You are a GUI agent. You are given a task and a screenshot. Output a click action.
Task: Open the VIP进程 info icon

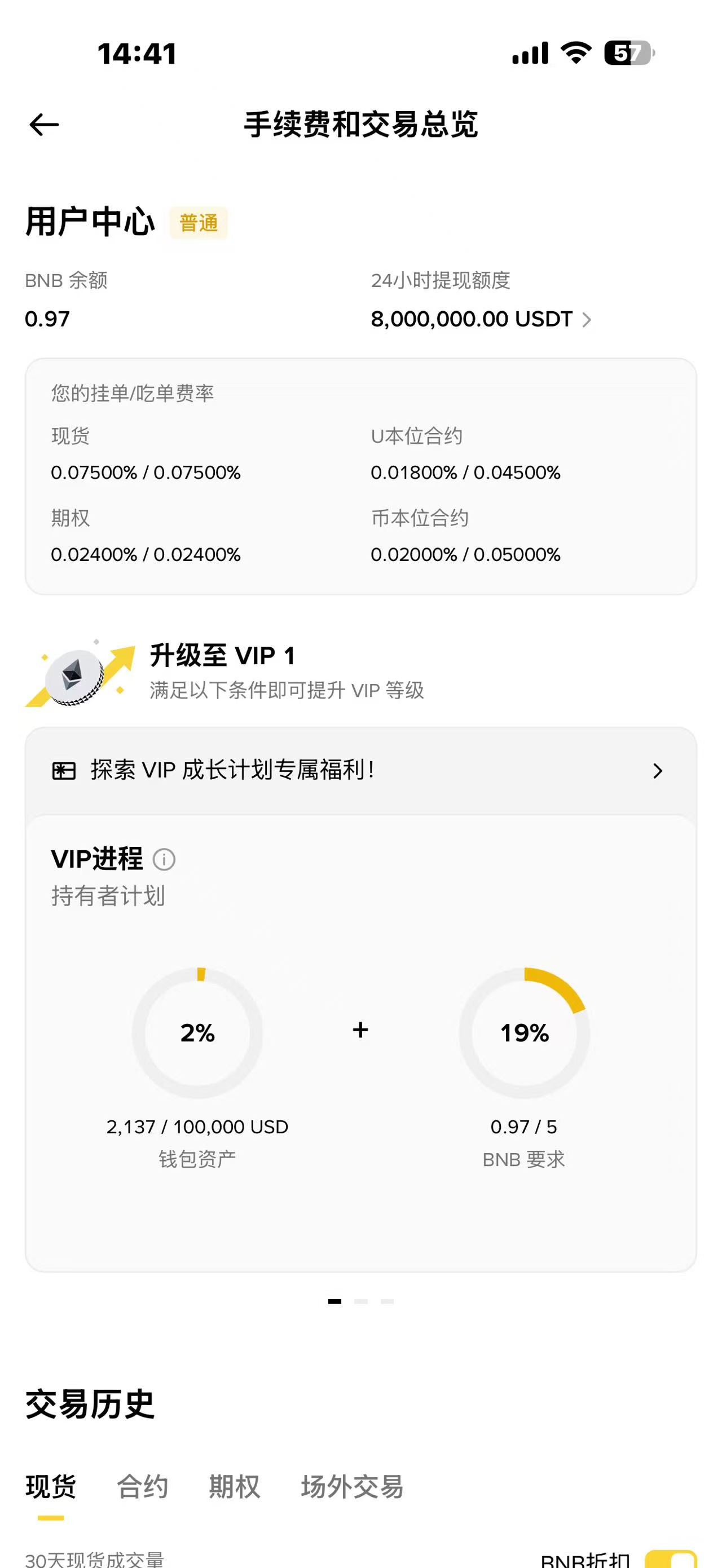click(x=164, y=859)
